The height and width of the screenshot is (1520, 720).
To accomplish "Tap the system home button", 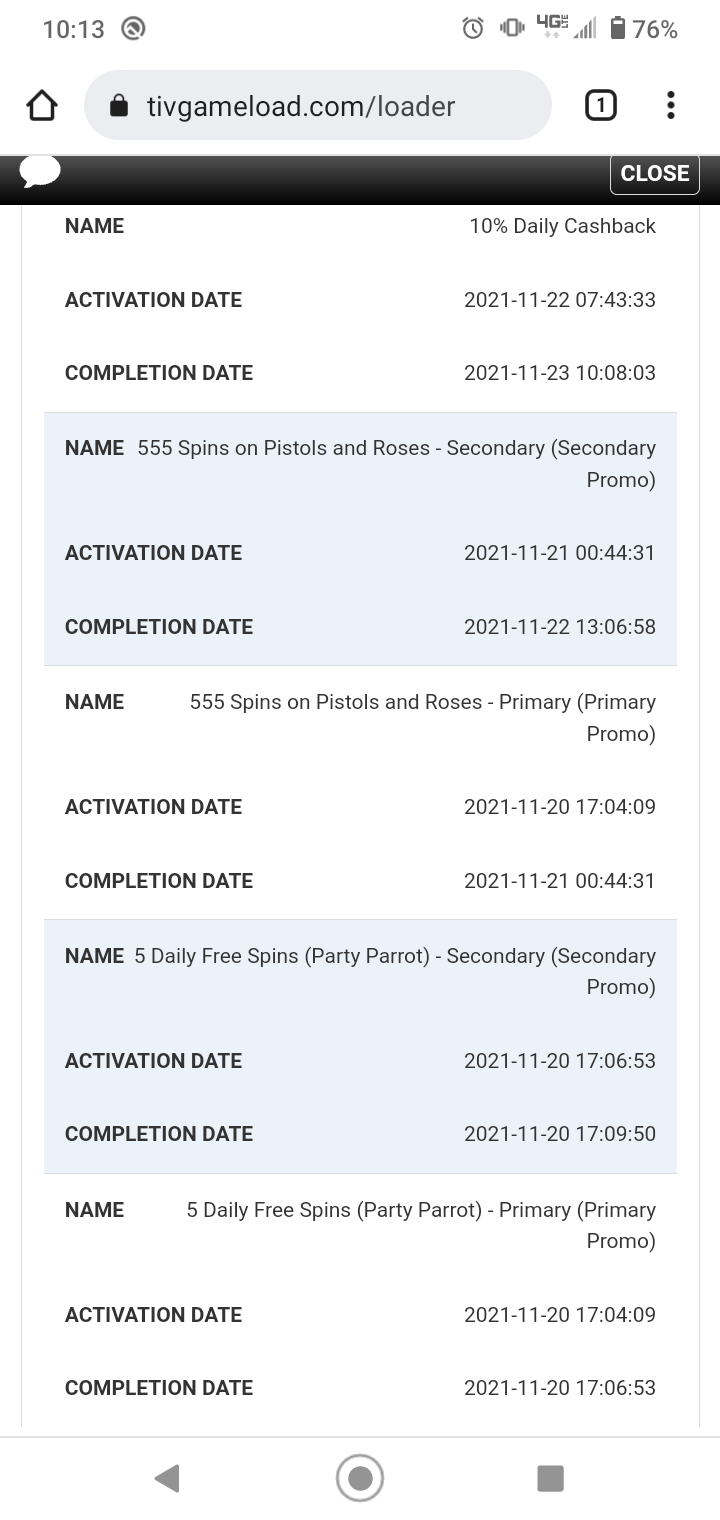I will pyautogui.click(x=360, y=1478).
